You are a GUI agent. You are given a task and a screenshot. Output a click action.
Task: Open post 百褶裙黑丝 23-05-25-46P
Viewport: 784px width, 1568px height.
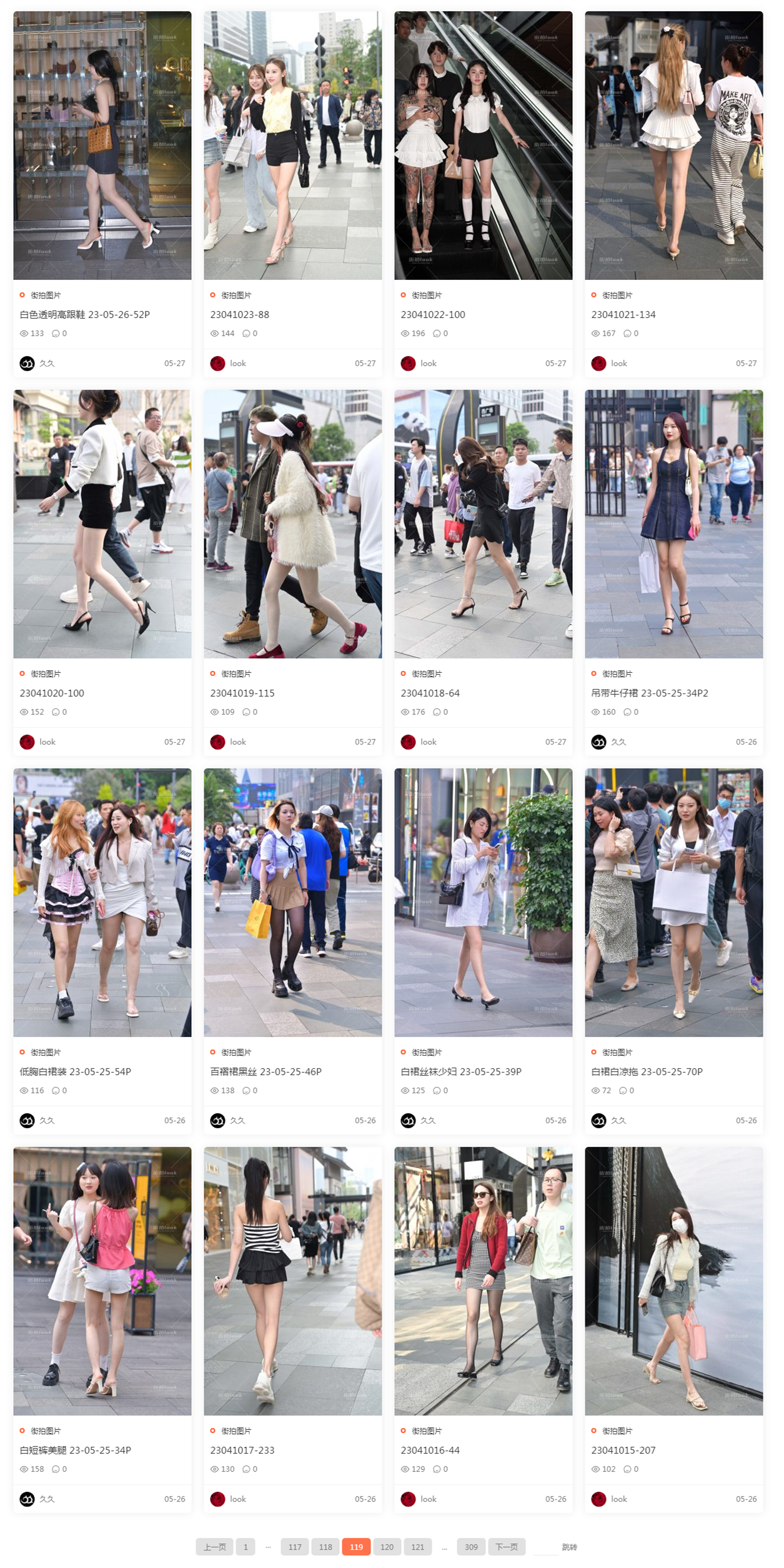pos(265,1071)
